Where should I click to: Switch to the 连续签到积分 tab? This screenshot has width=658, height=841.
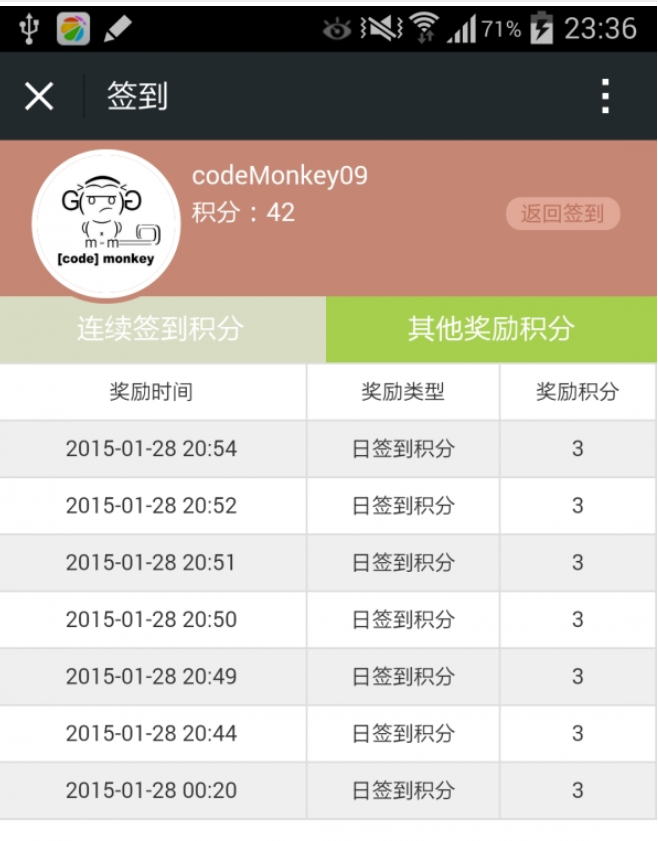162,329
